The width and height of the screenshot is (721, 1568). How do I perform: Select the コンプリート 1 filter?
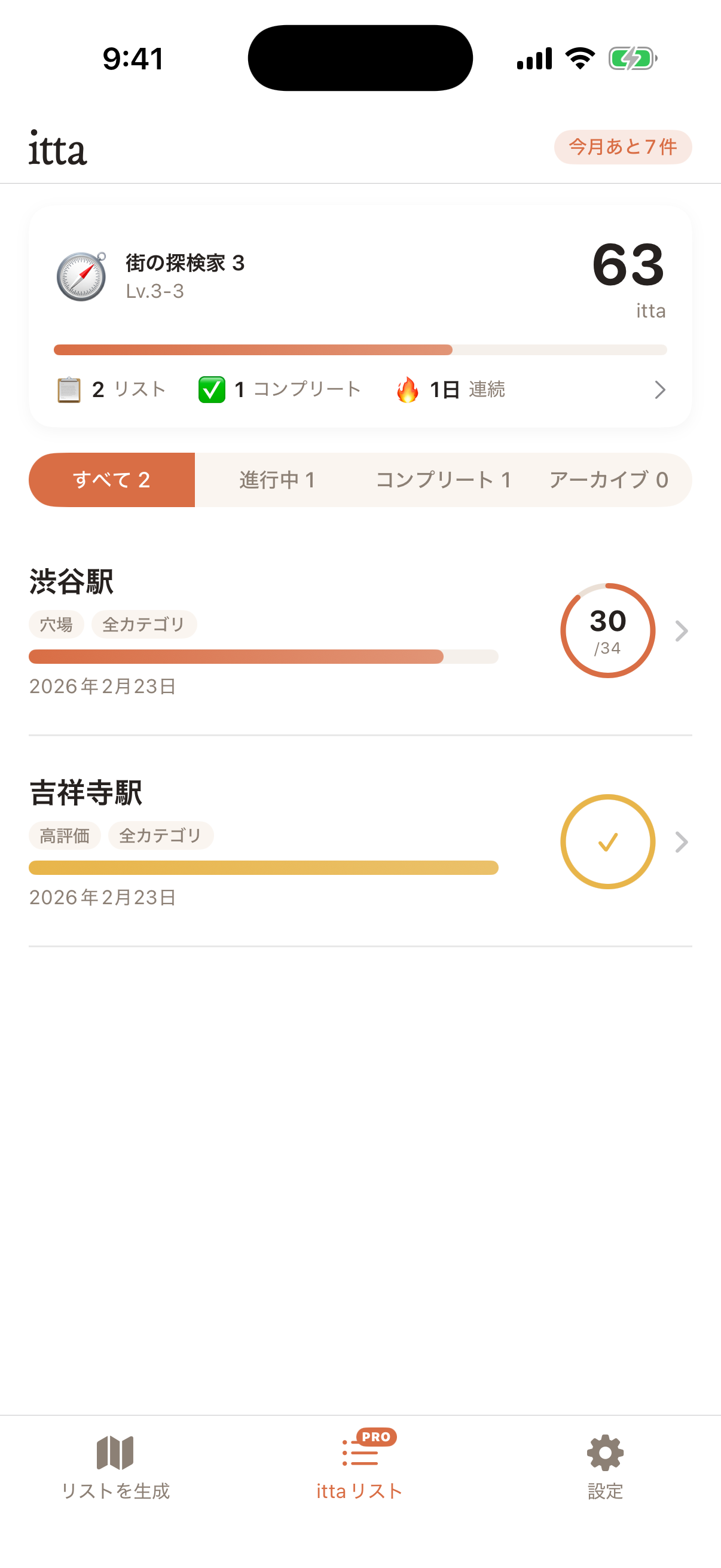444,480
